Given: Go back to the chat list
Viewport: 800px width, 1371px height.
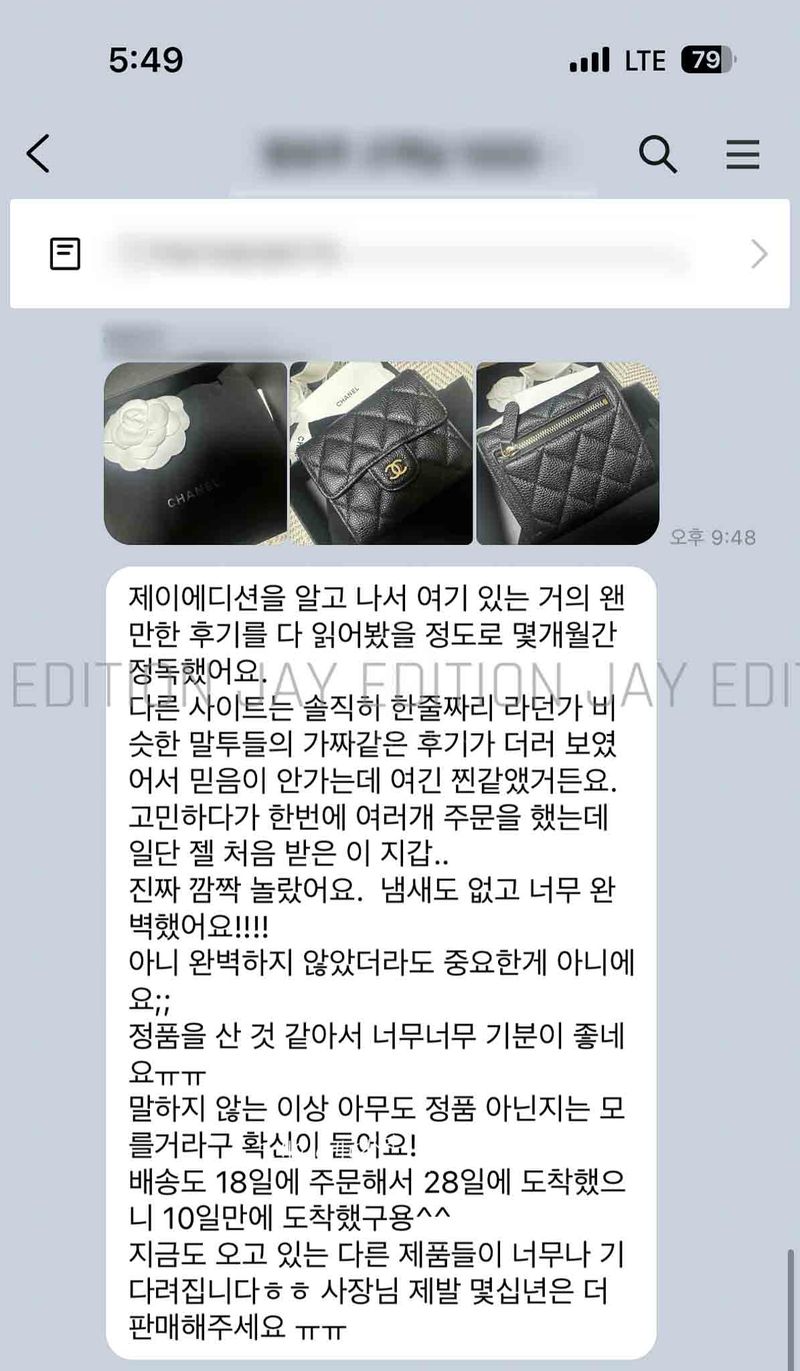Looking at the screenshot, I should pos(38,155).
